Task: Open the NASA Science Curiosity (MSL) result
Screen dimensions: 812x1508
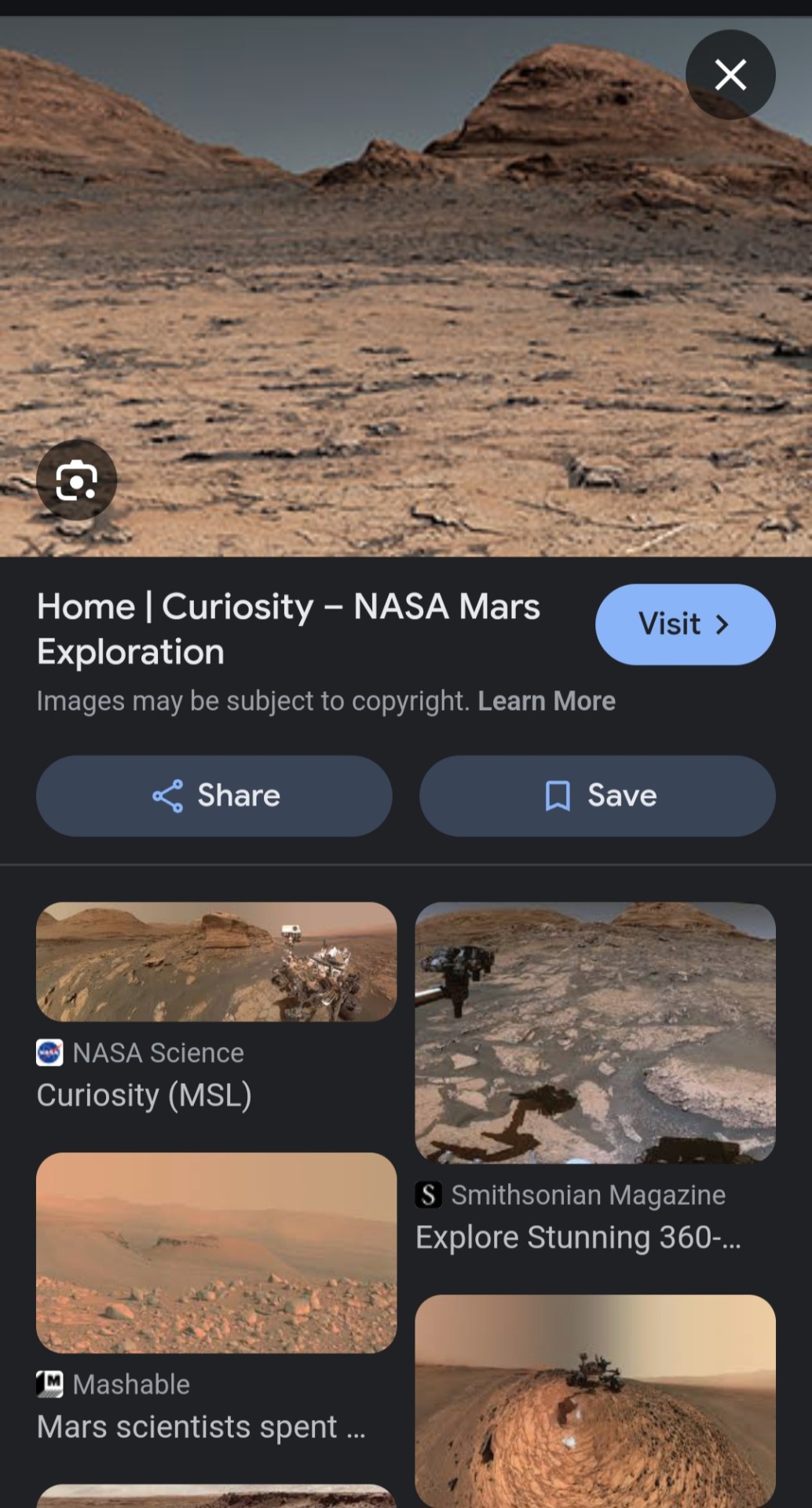Action: 217,962
